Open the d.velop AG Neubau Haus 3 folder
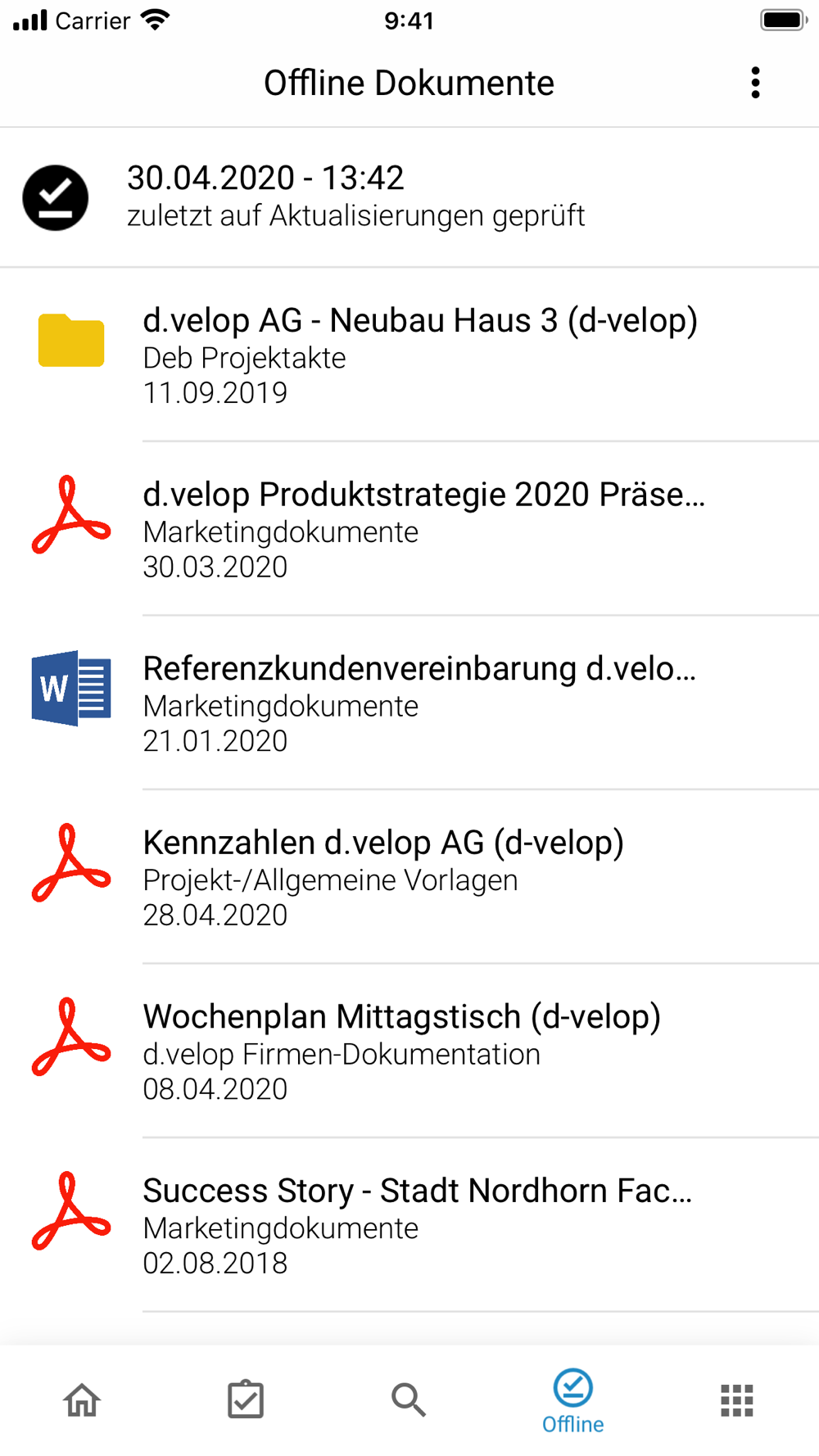Screen dimensions: 819x1456 (409, 355)
